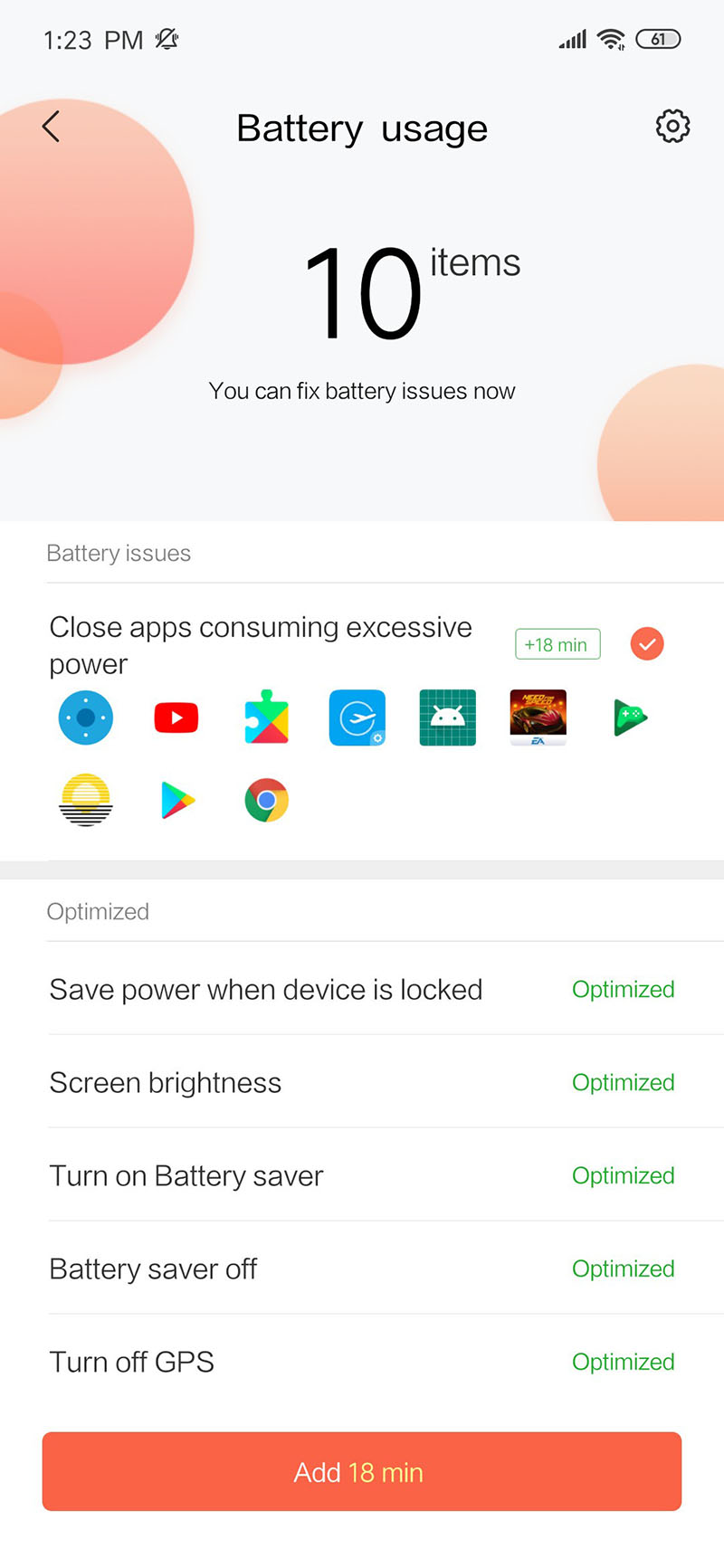Open battery settings gear icon
The image size is (724, 1568).
pyautogui.click(x=672, y=127)
